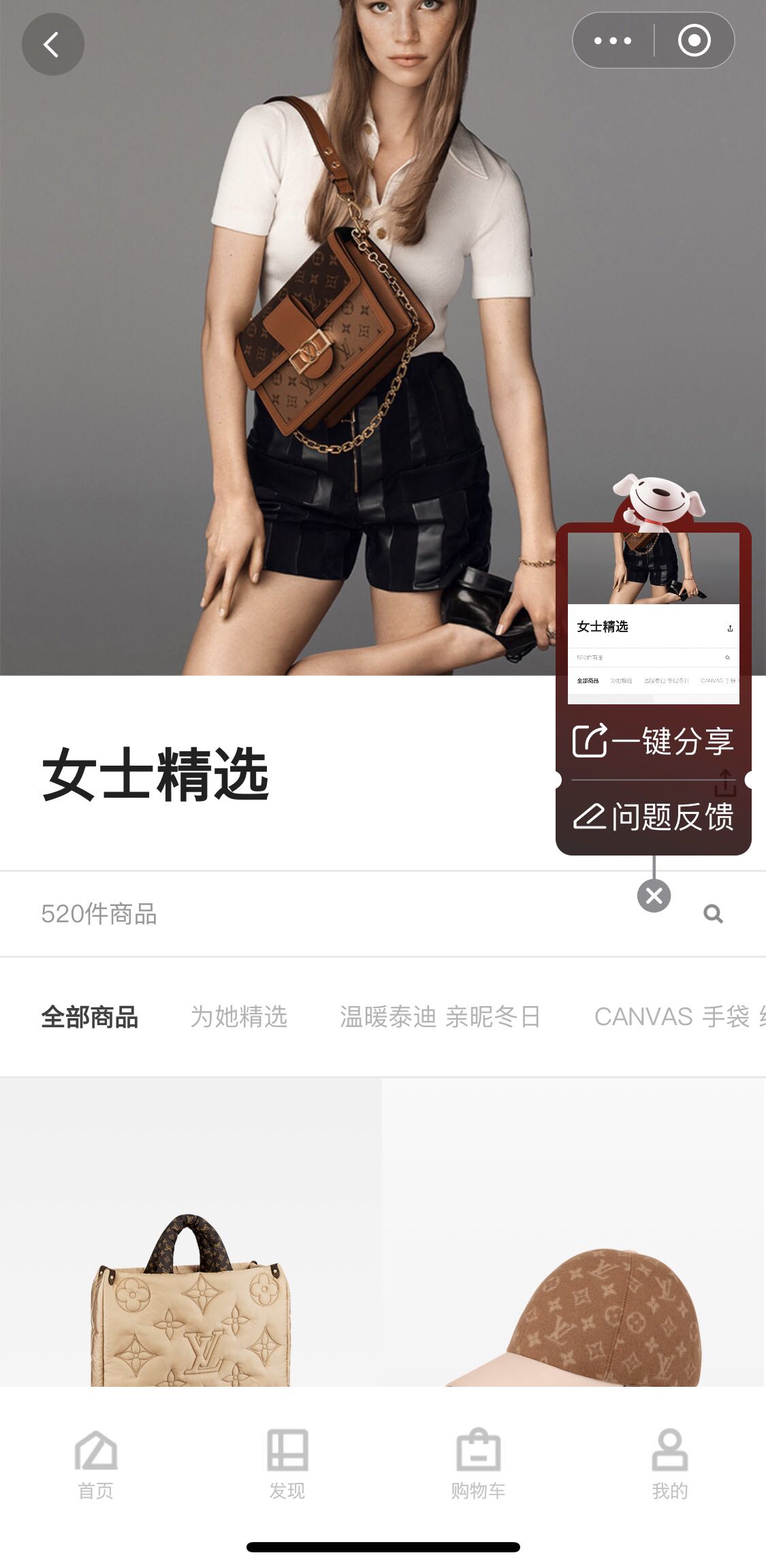Screen dimensions: 766x1568
Task: Switch to the 温暖泰迪 亲昵冬日 tab
Action: [440, 1017]
